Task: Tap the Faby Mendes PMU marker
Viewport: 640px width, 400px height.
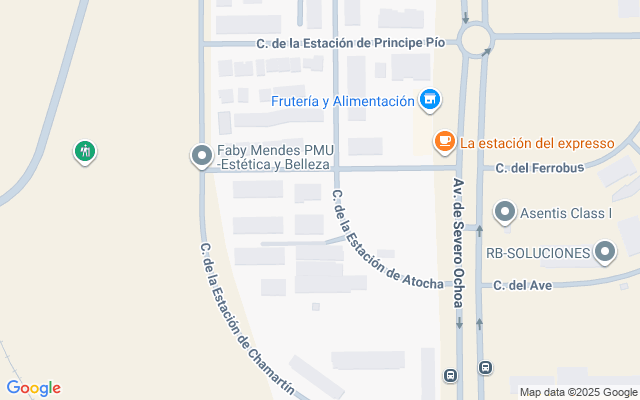Action: [x=202, y=156]
